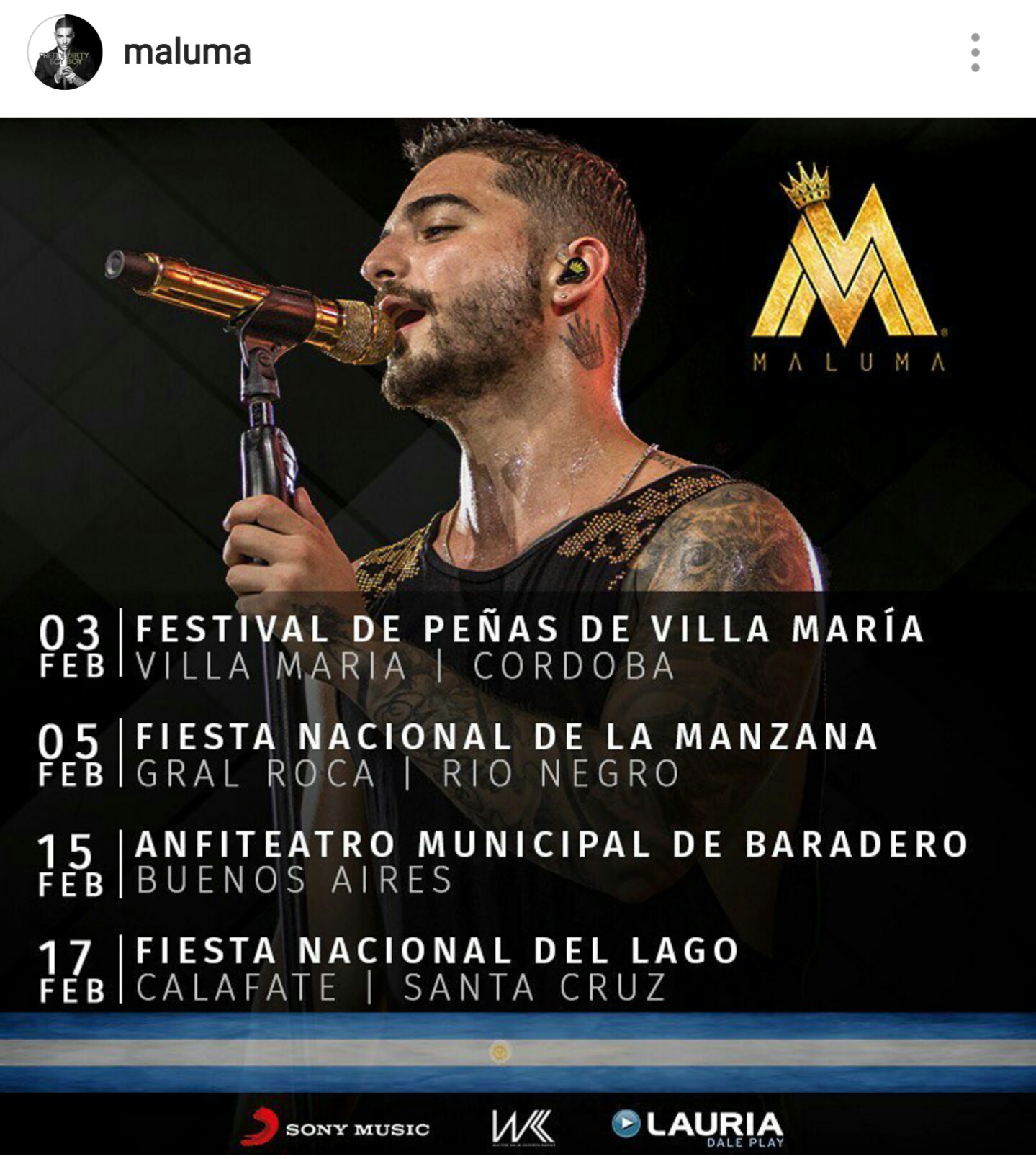Open maluma's tour dates post image
Viewport: 1036px width, 1159px height.
(518, 636)
